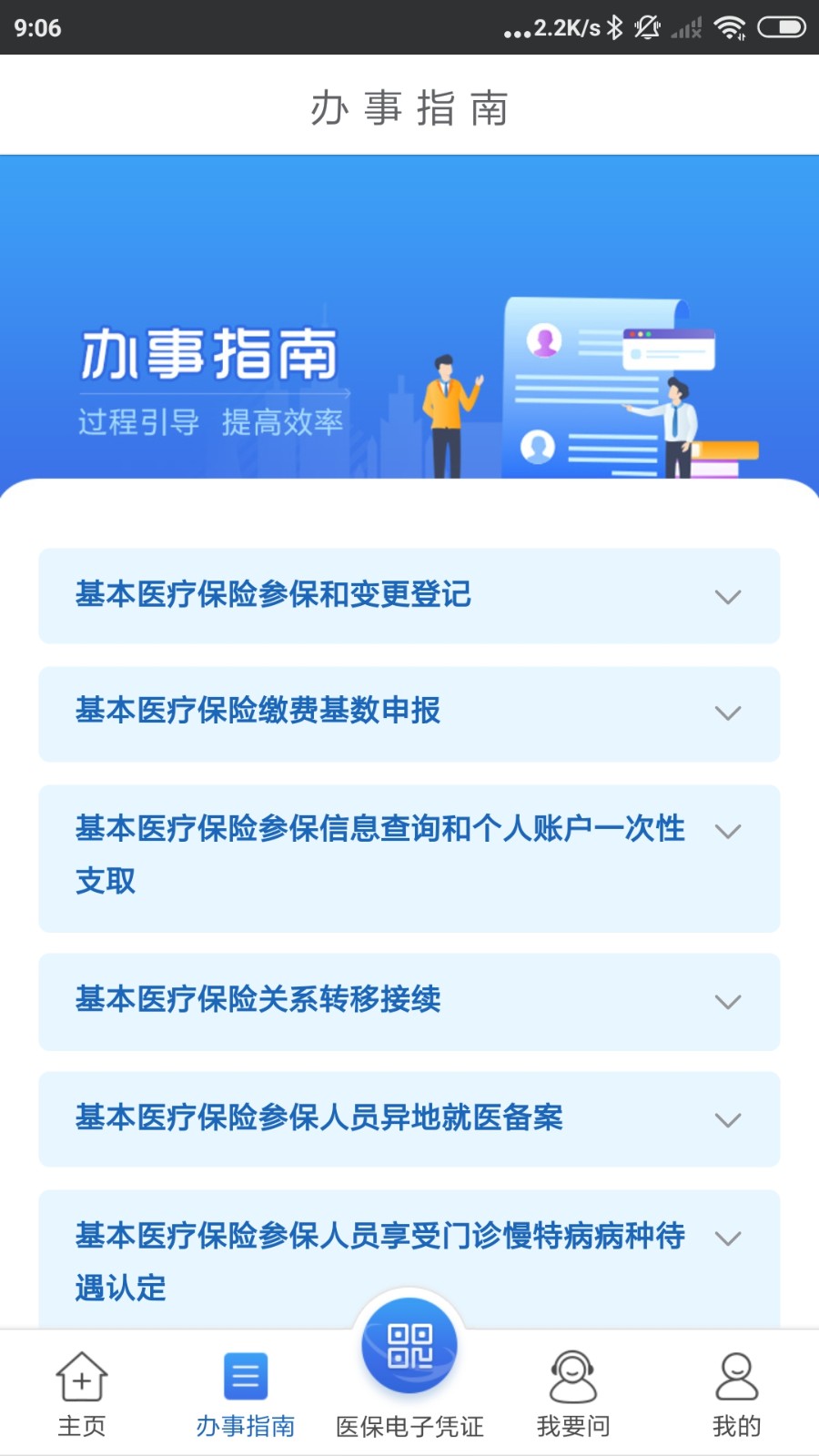Open the 我的 profile tab
Screen dimensions: 819x1456
pyautogui.click(x=736, y=1394)
